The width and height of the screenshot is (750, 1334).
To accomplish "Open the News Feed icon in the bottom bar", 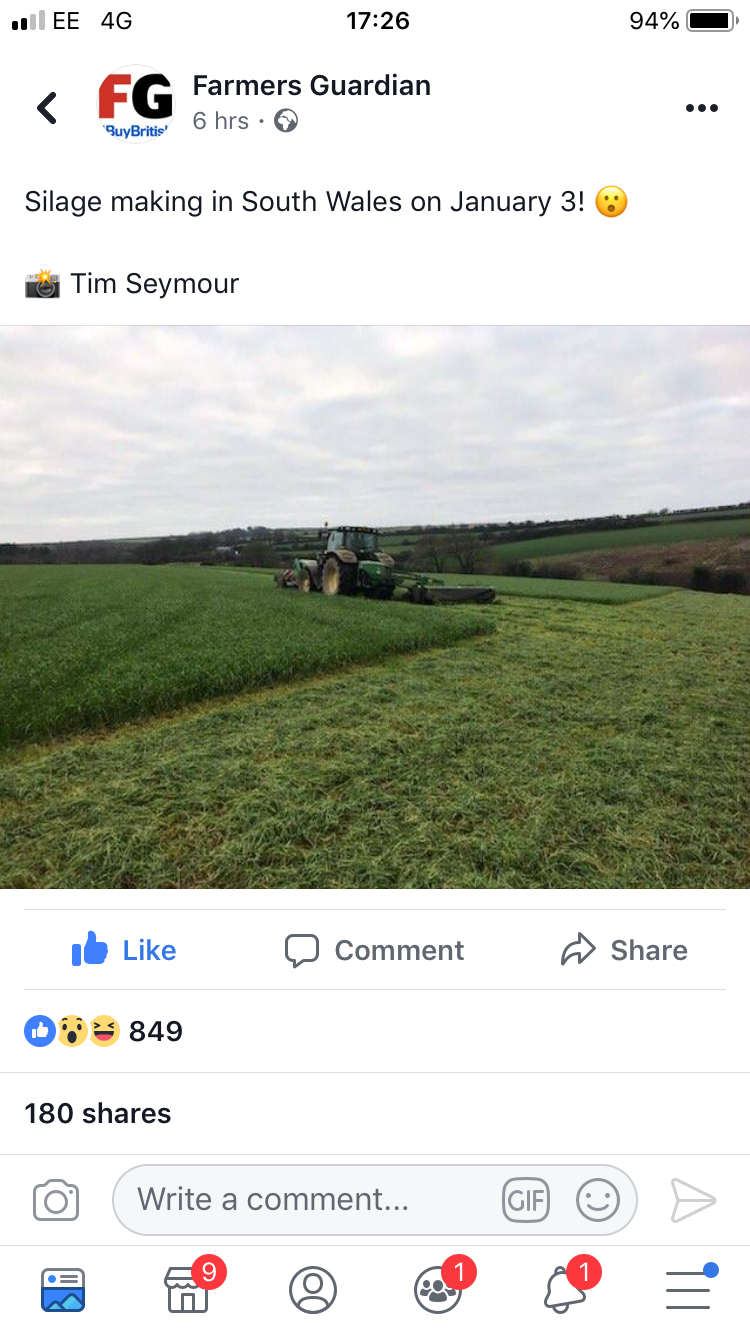I will (x=62, y=1290).
